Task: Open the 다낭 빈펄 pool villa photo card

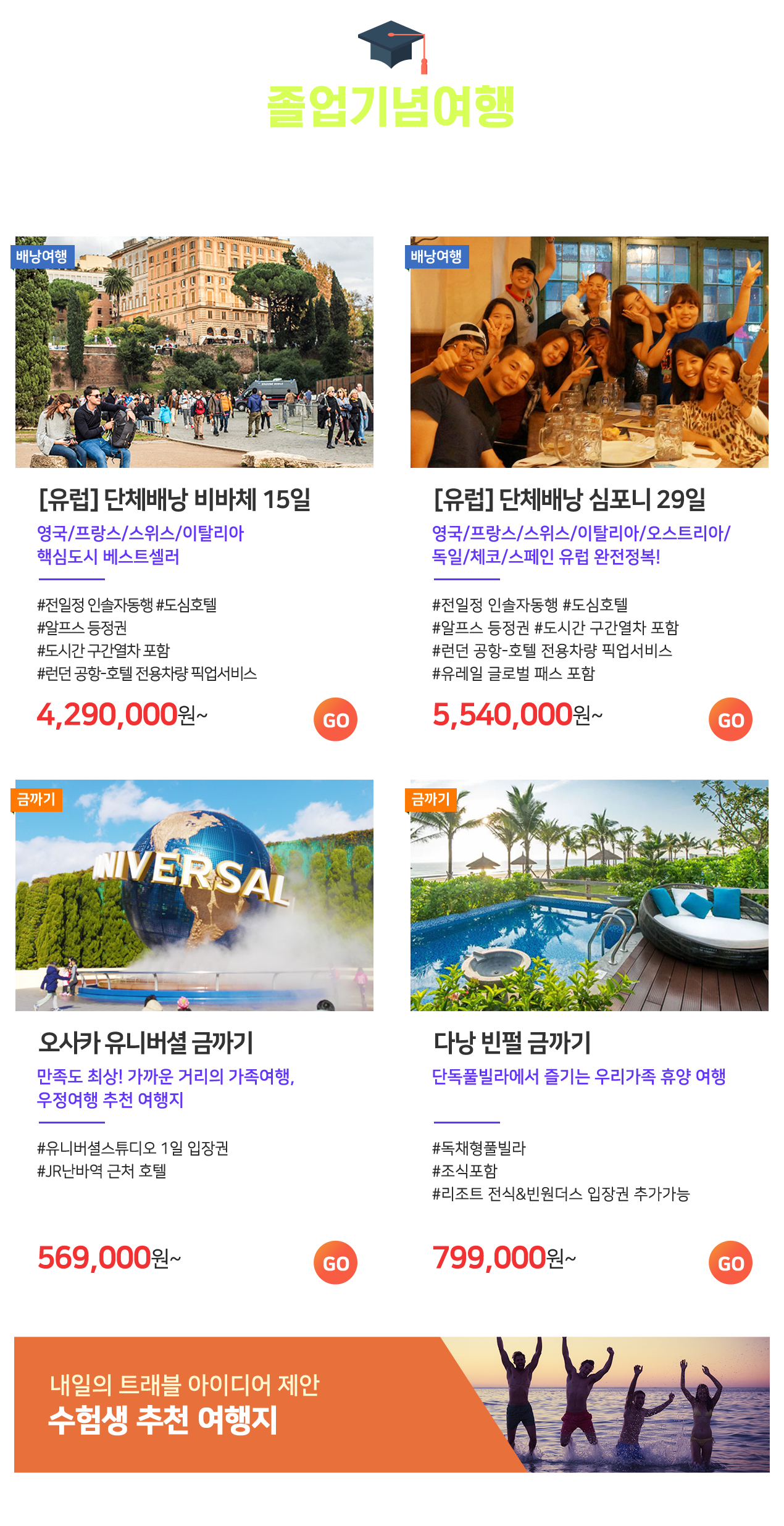Action: point(590,895)
